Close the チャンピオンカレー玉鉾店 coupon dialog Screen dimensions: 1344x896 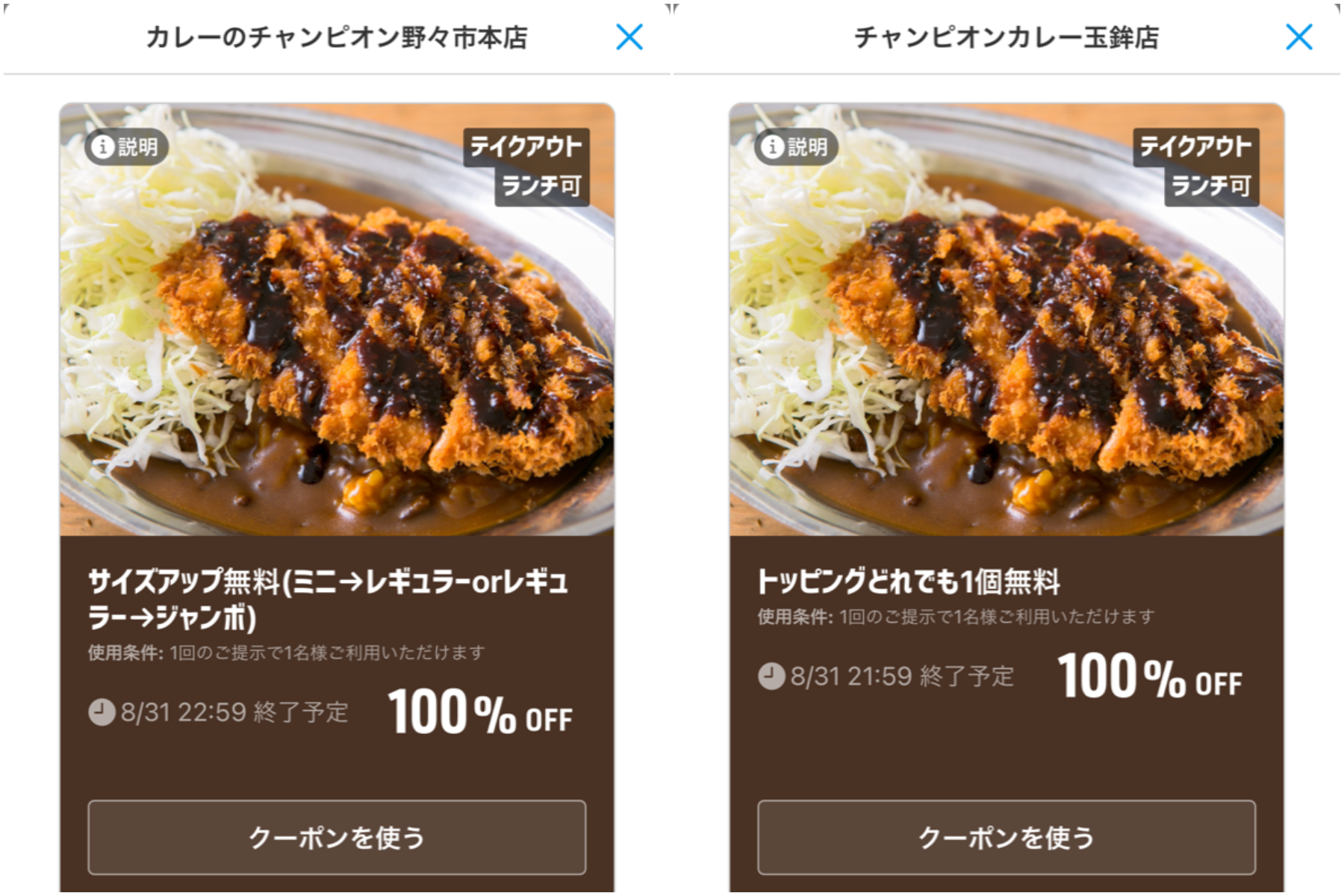click(x=1298, y=37)
